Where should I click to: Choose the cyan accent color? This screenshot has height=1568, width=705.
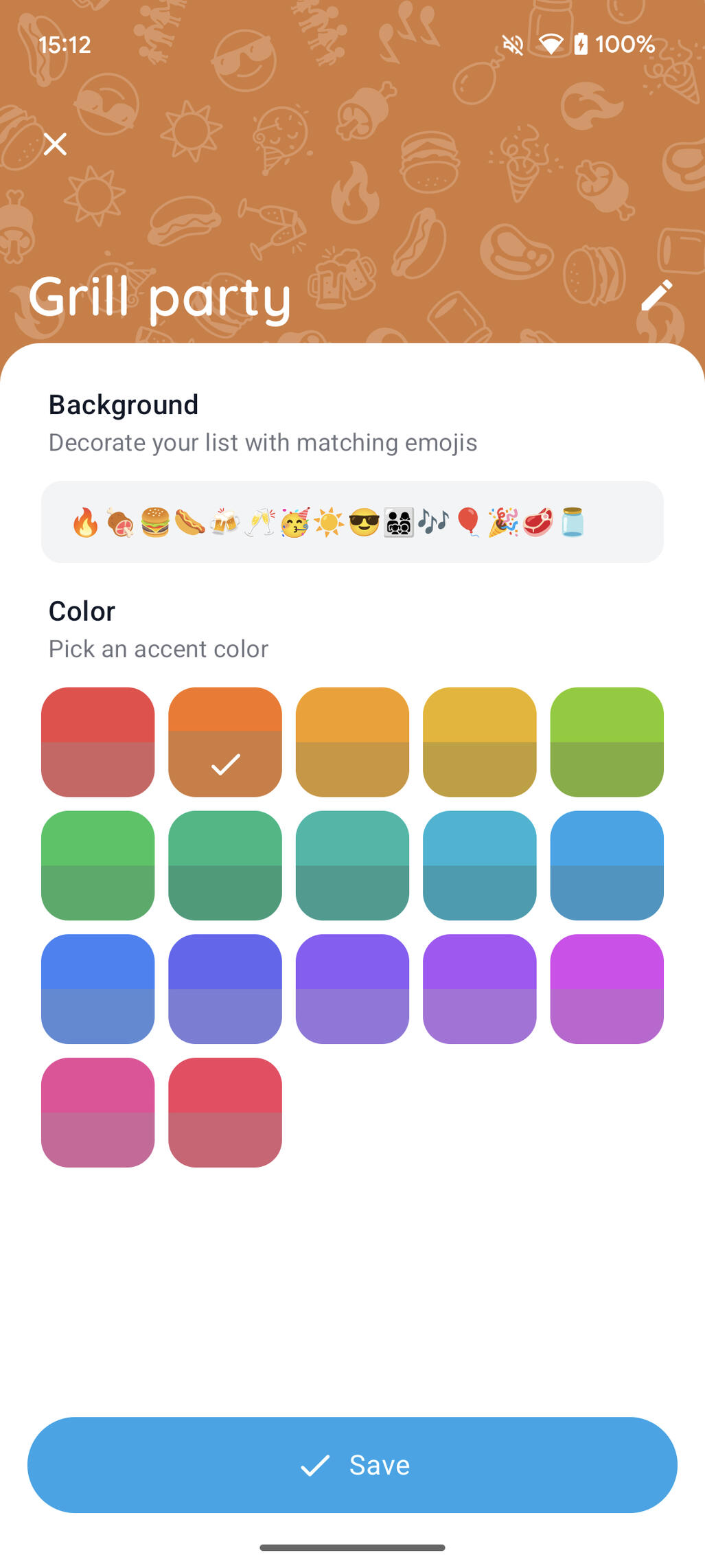[x=479, y=865]
